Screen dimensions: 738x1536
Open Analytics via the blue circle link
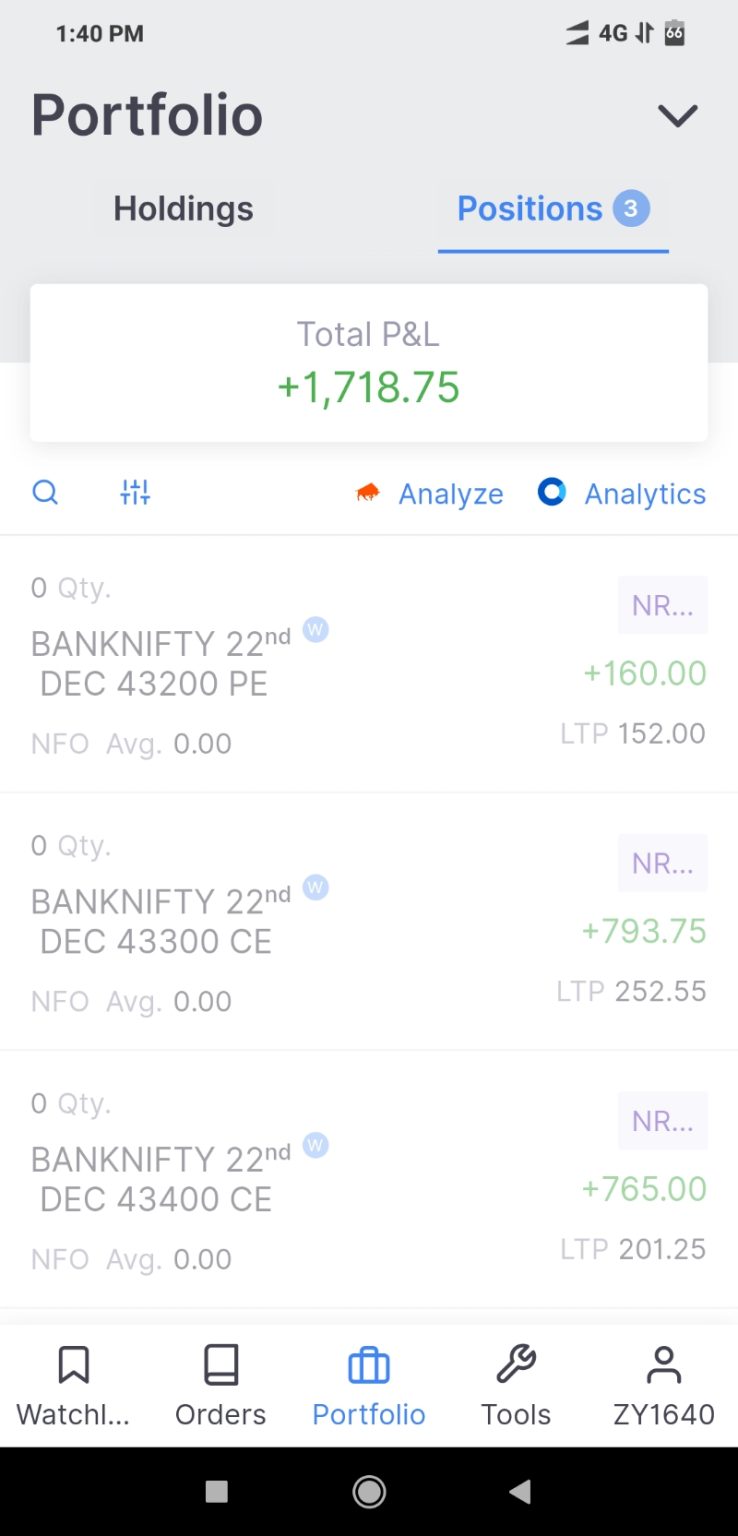coord(551,492)
